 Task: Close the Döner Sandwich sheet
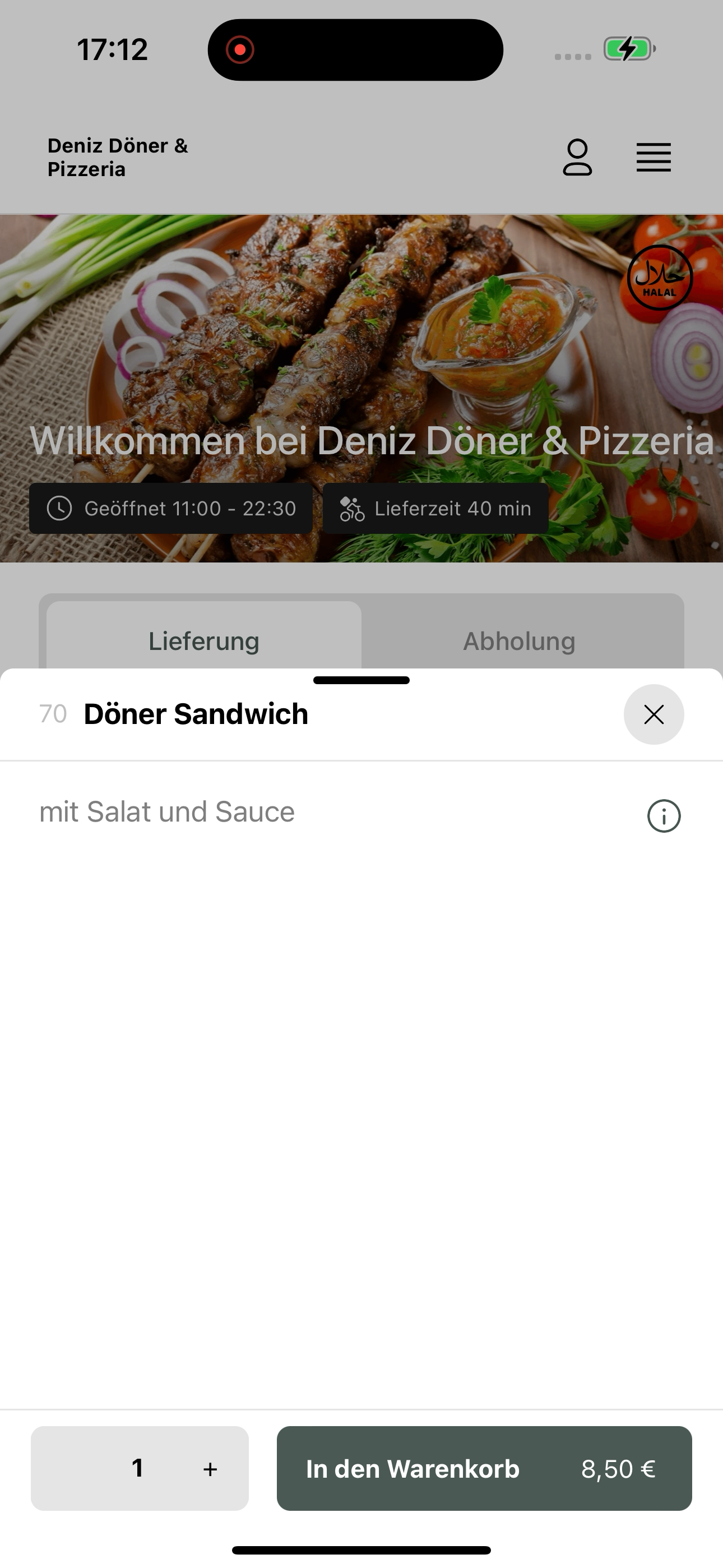point(654,714)
